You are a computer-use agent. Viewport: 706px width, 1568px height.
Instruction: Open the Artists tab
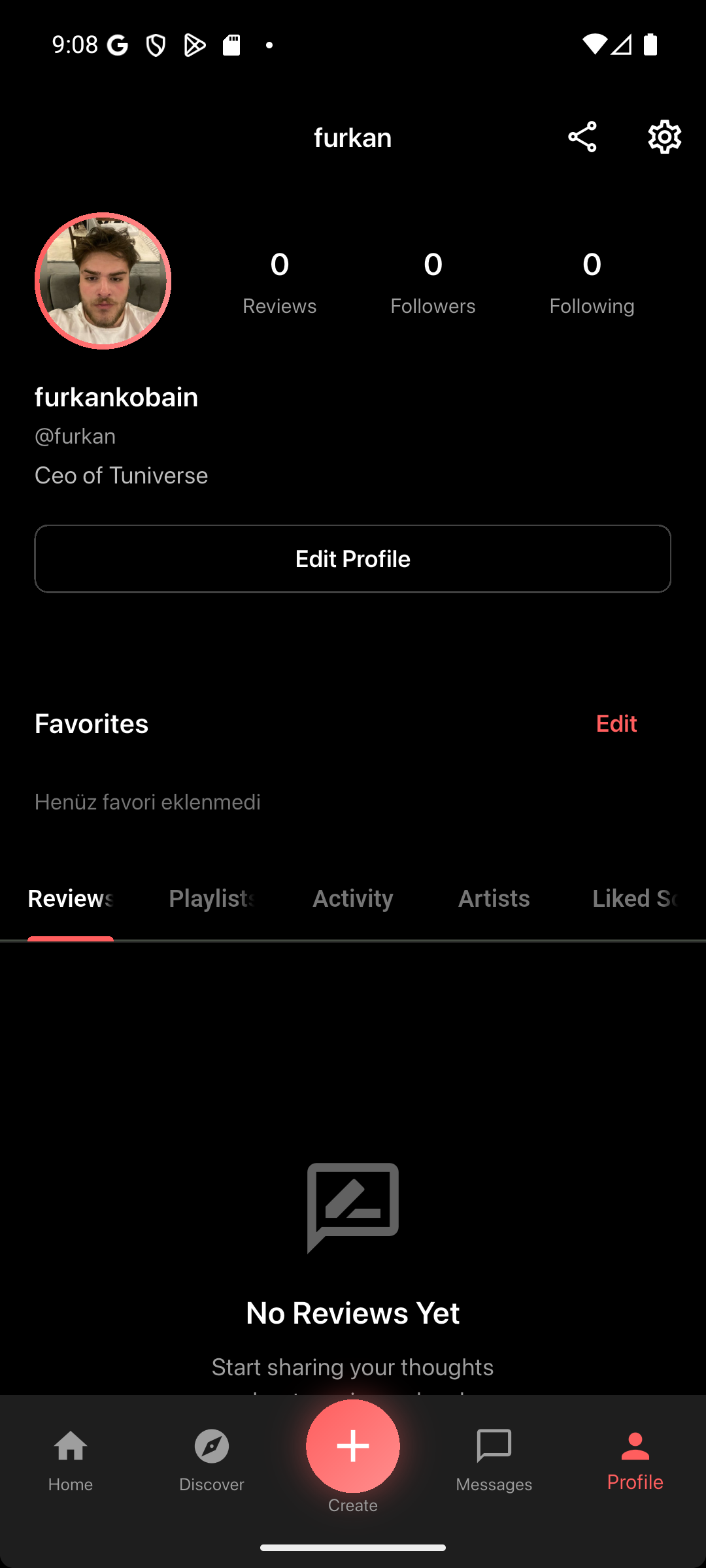(x=494, y=898)
